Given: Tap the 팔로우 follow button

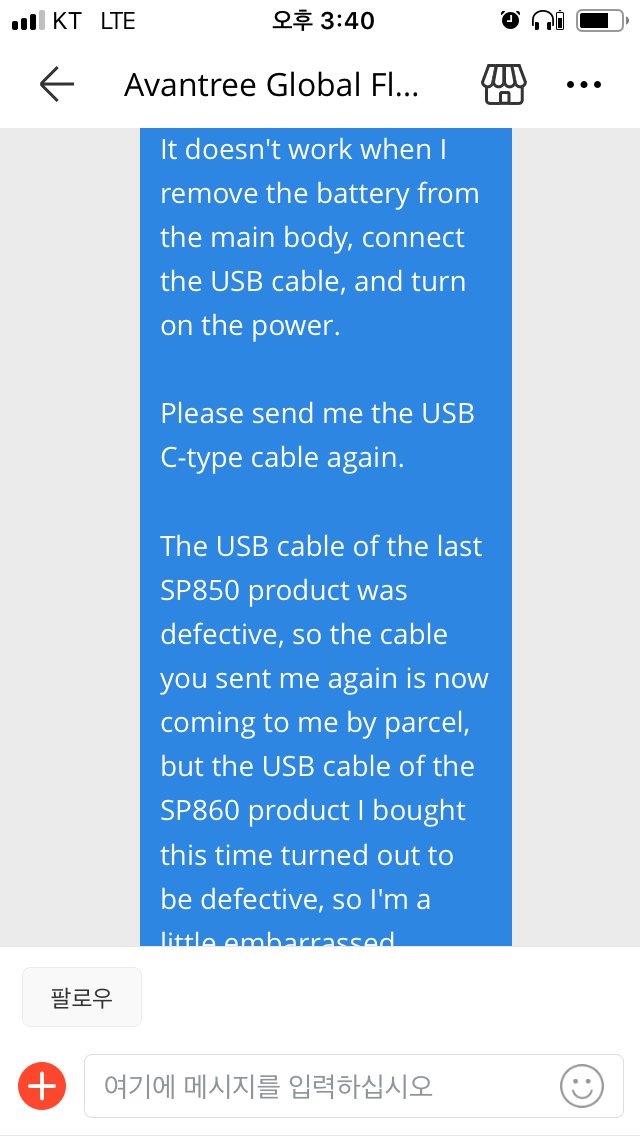Looking at the screenshot, I should pyautogui.click(x=82, y=997).
